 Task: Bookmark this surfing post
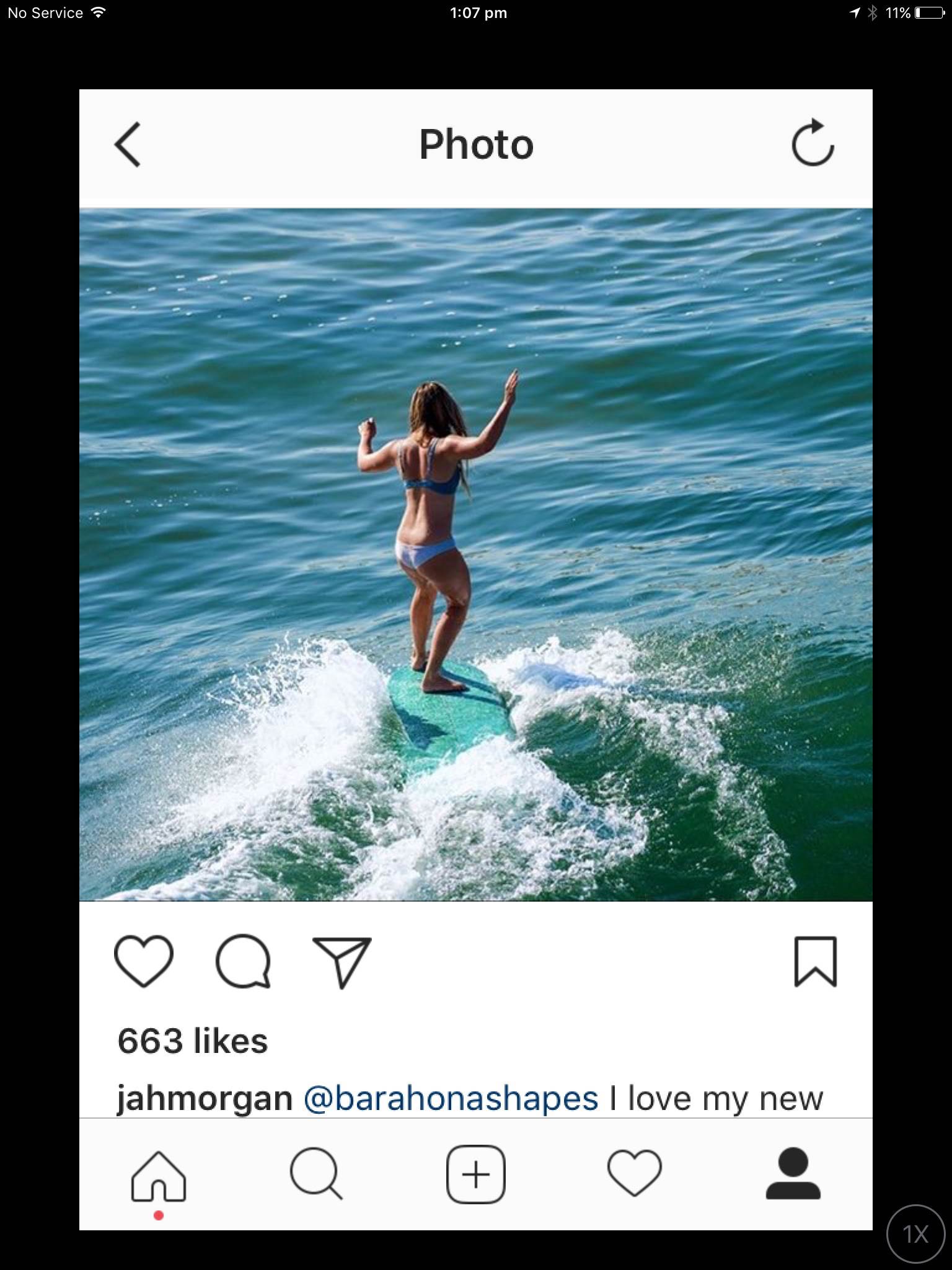pyautogui.click(x=816, y=962)
